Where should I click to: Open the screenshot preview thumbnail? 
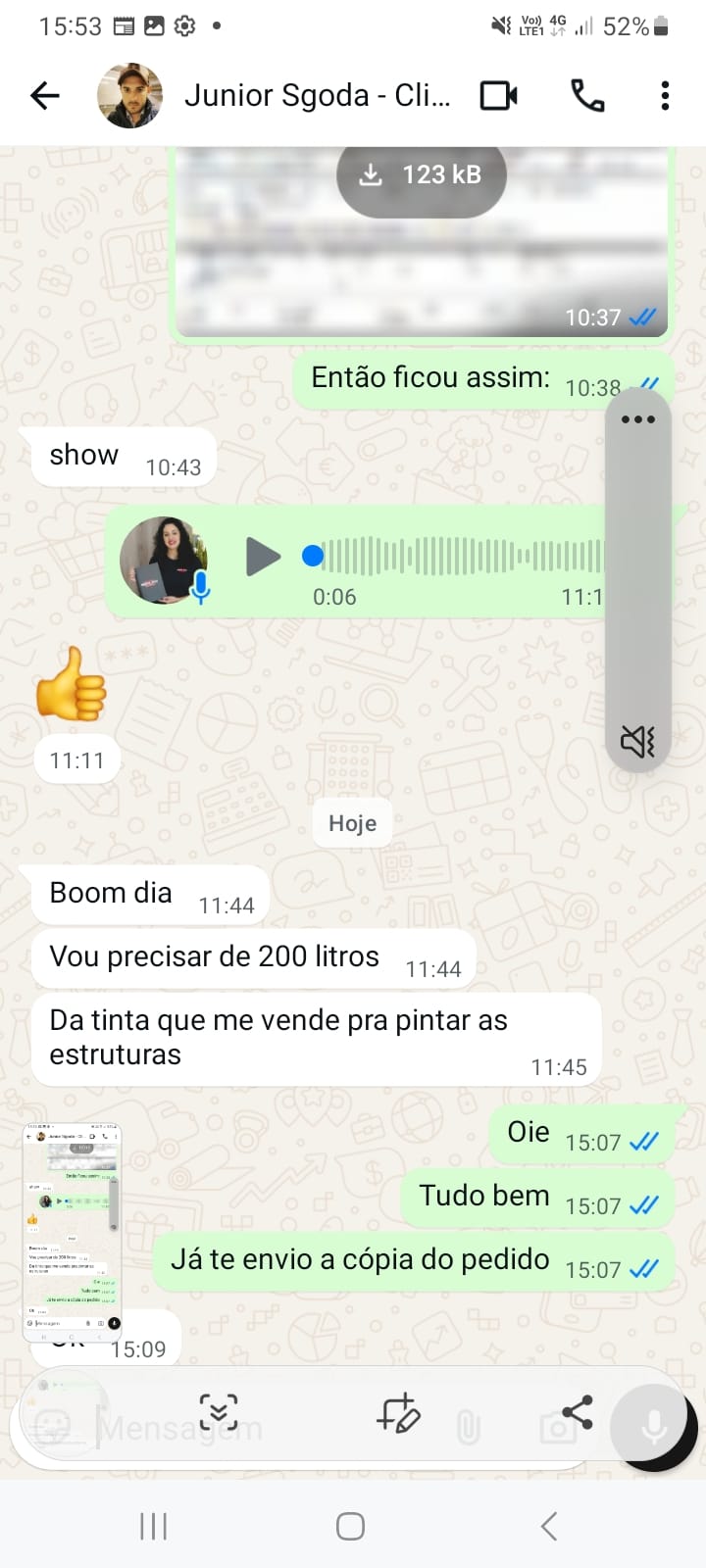coord(73,1232)
